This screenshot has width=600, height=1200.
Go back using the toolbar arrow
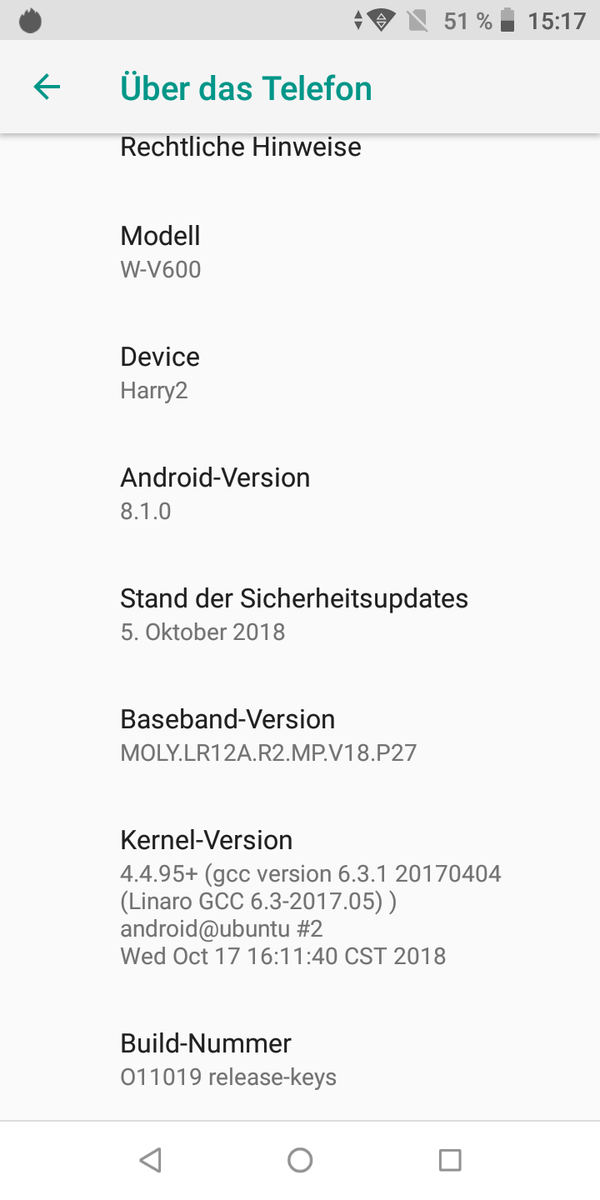(47, 87)
